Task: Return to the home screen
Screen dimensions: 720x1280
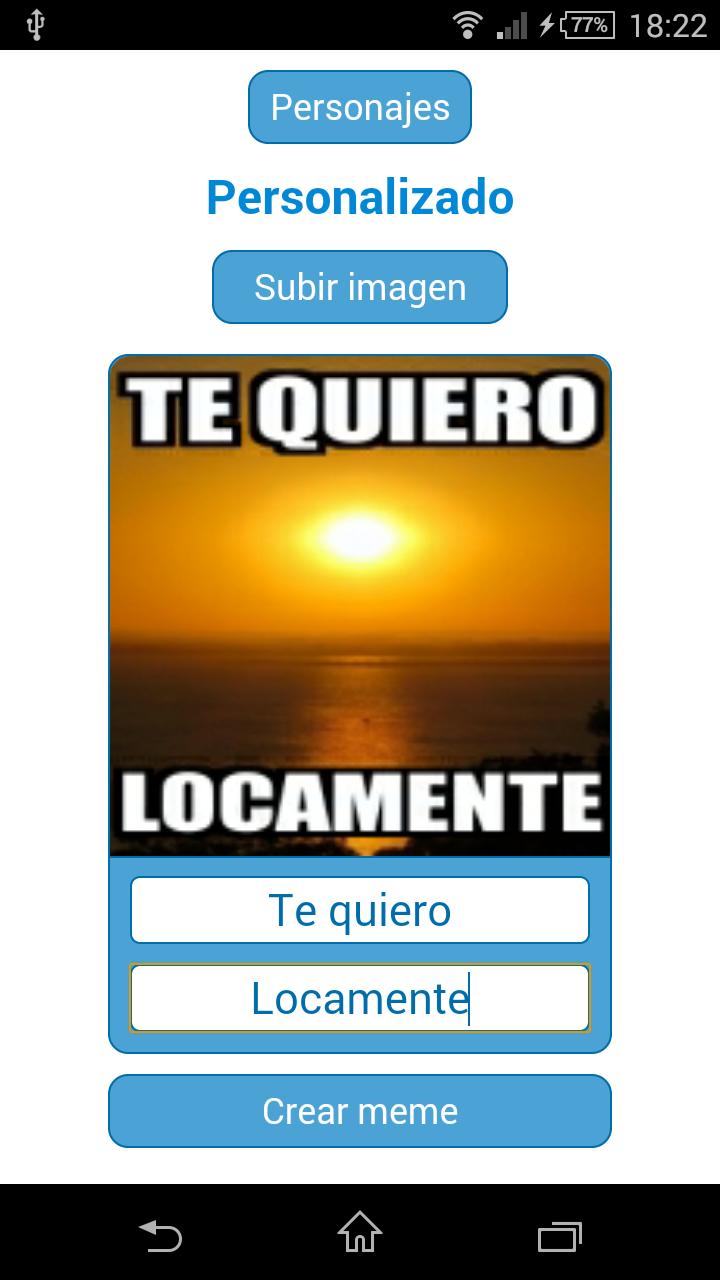Action: (x=360, y=1233)
